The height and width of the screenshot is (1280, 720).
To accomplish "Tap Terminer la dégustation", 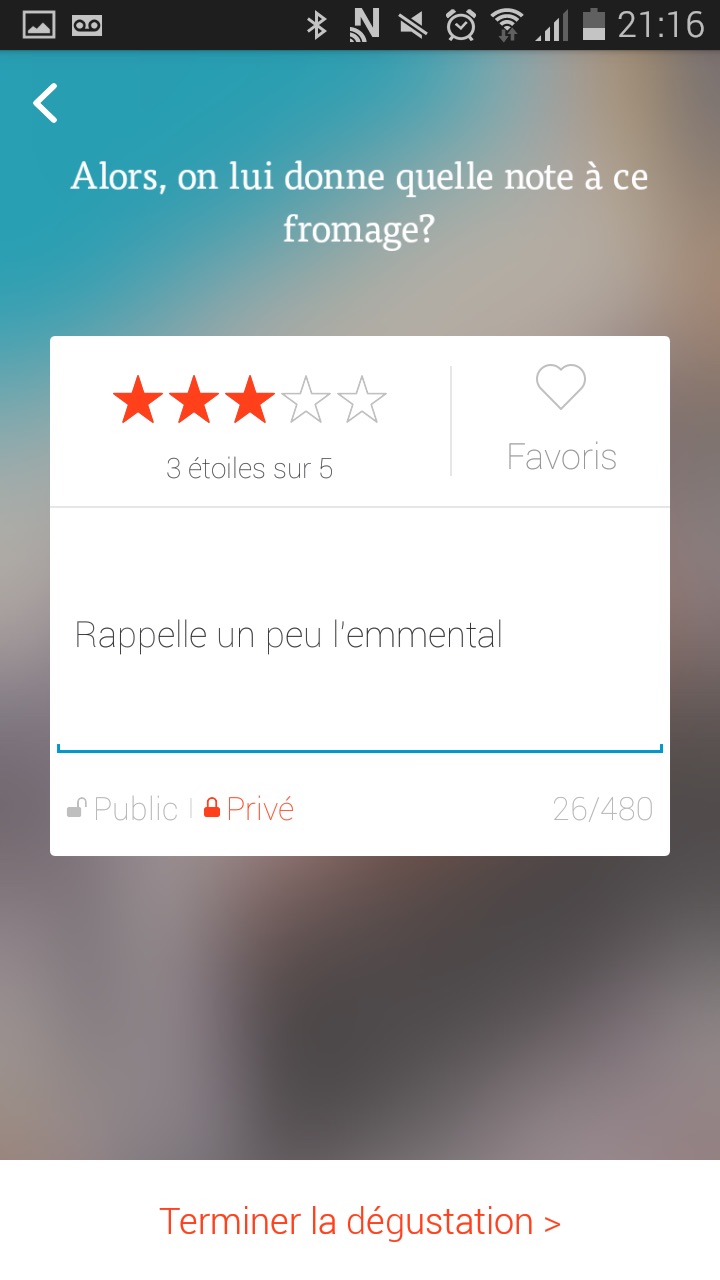I will [360, 1221].
